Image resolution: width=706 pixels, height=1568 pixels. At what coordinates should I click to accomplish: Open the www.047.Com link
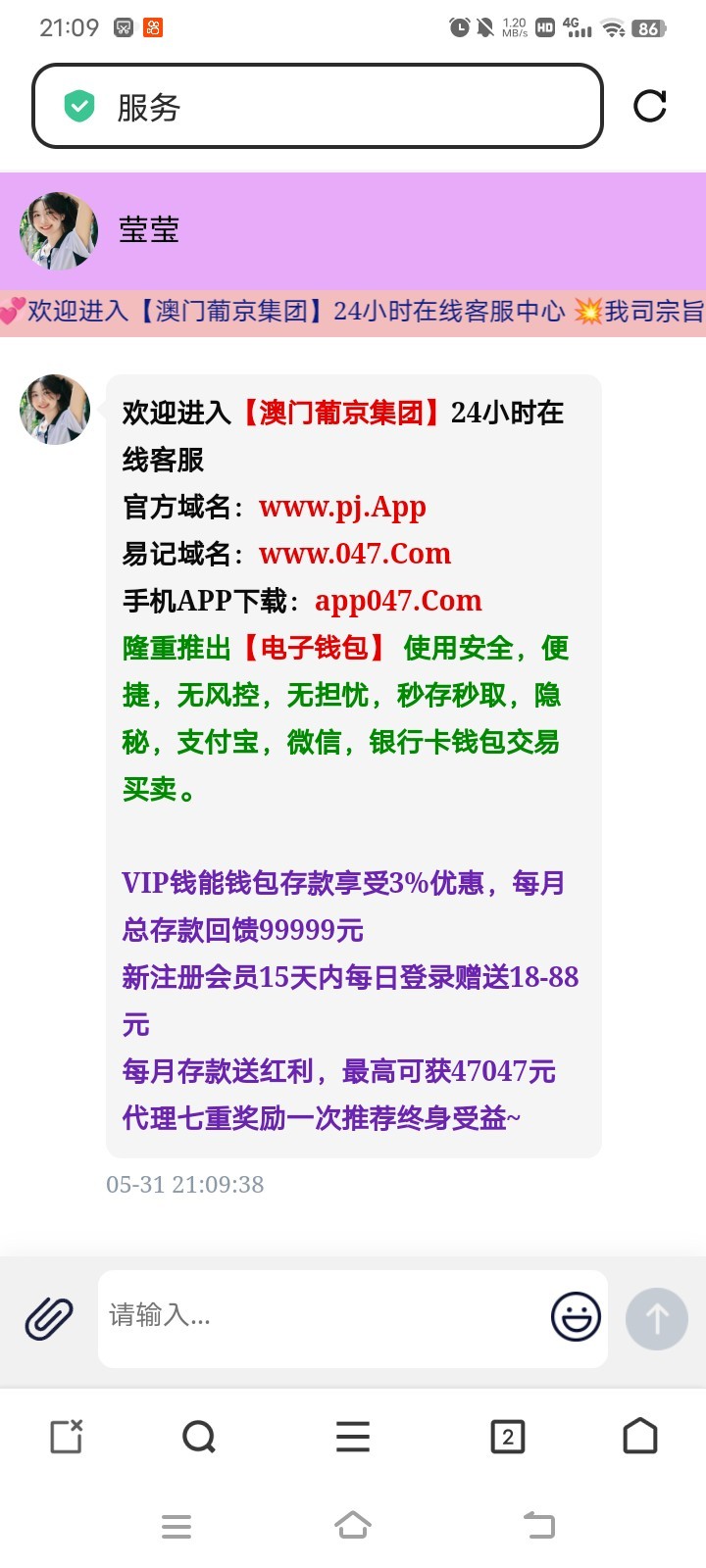(x=355, y=554)
